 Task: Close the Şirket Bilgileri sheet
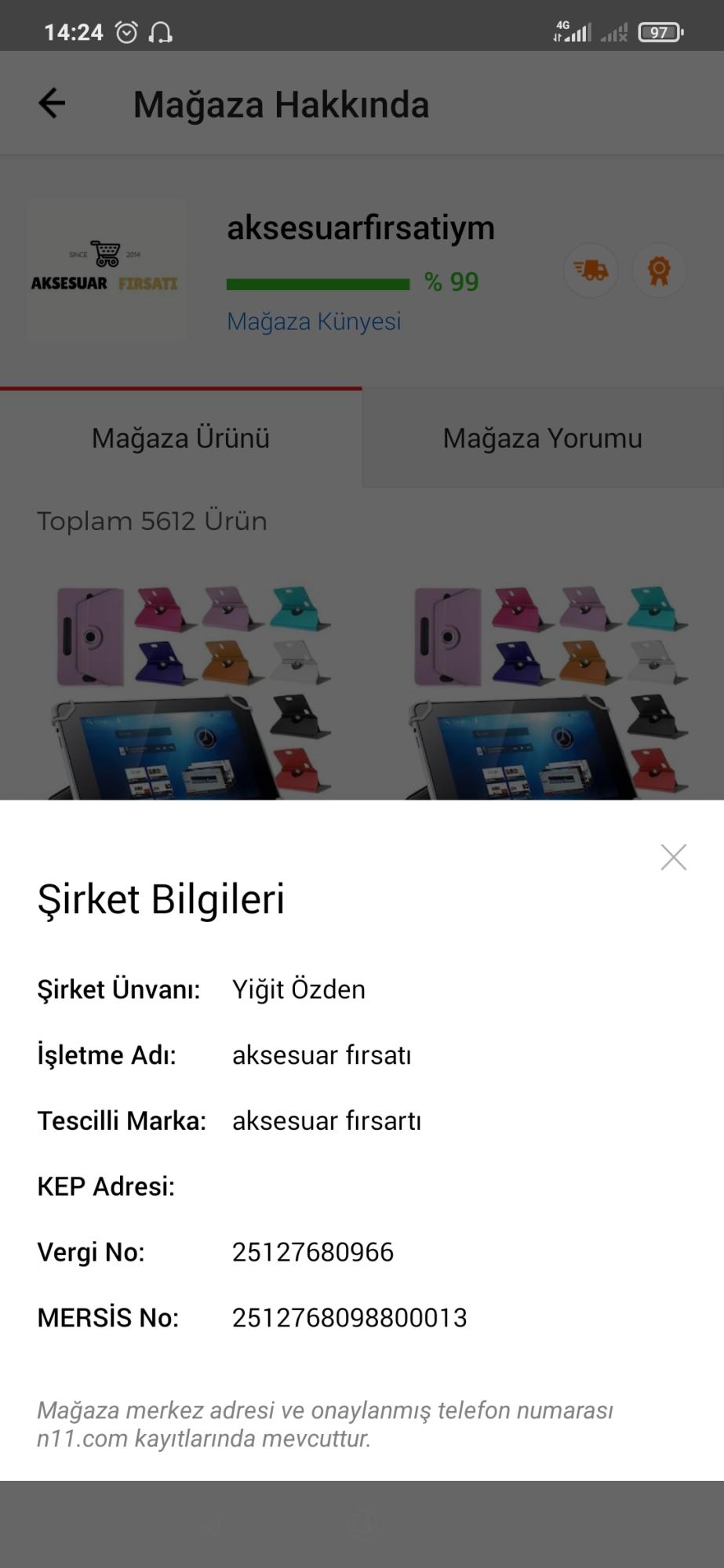coord(673,858)
